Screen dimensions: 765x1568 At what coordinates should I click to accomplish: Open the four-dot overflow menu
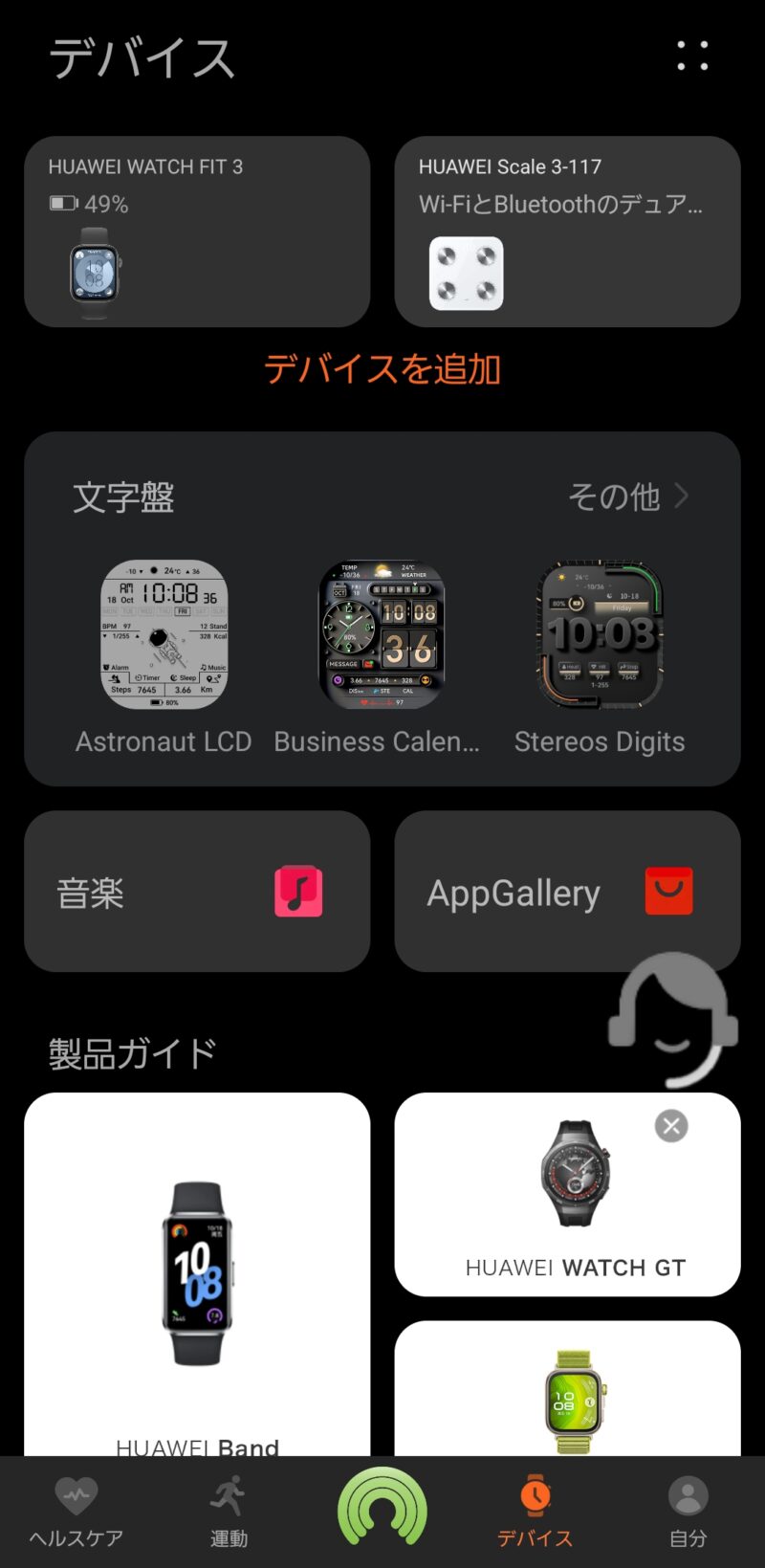click(692, 55)
